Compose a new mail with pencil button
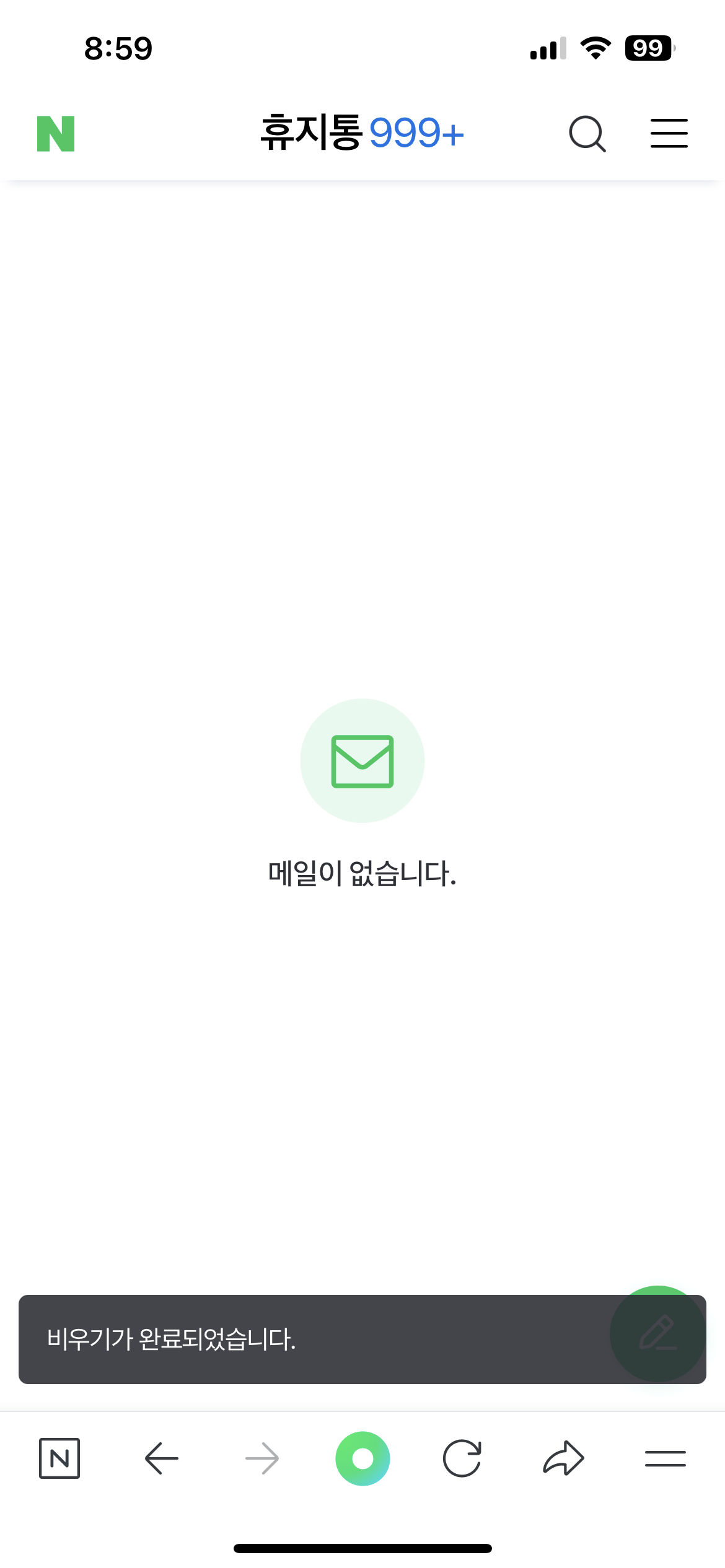 (x=657, y=1333)
